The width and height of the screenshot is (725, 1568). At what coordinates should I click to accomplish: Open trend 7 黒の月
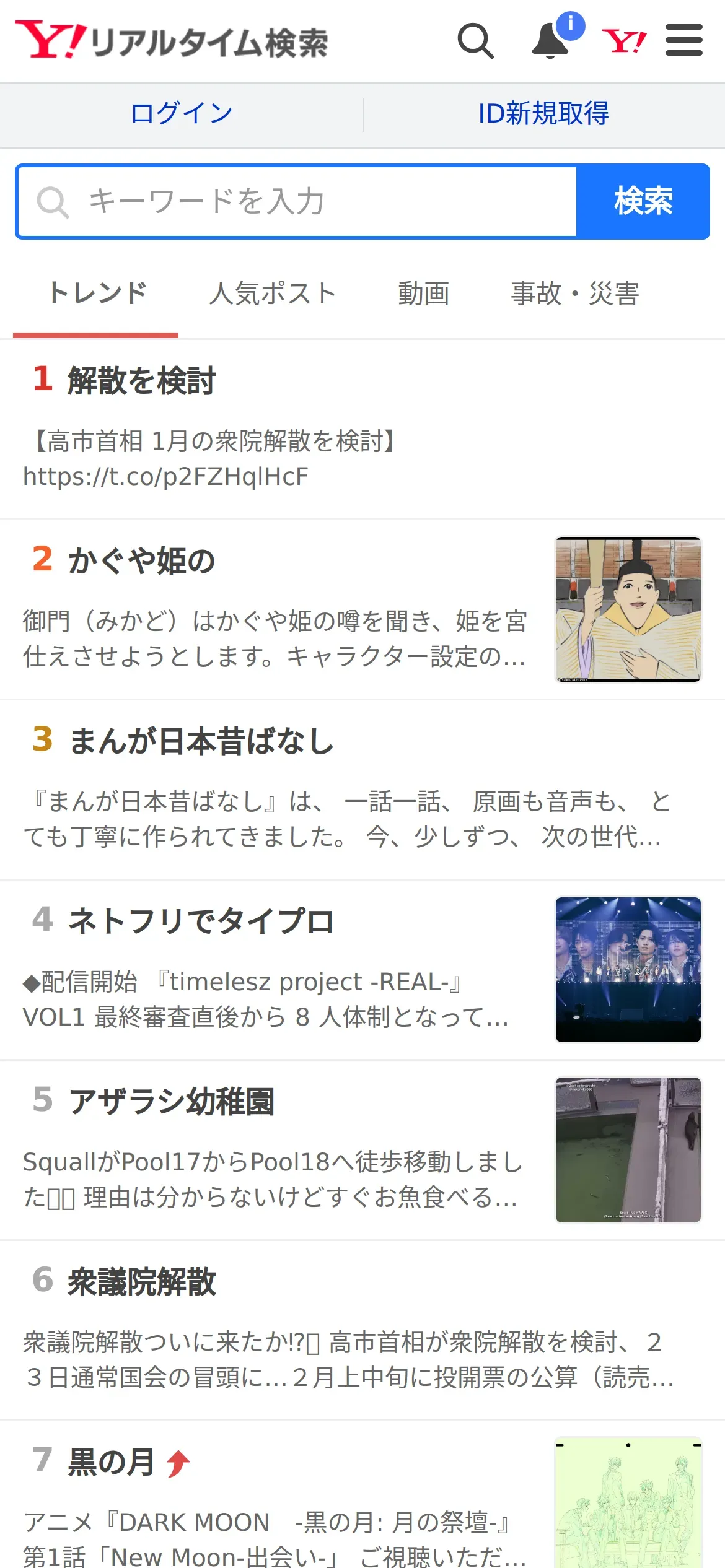click(x=112, y=1462)
